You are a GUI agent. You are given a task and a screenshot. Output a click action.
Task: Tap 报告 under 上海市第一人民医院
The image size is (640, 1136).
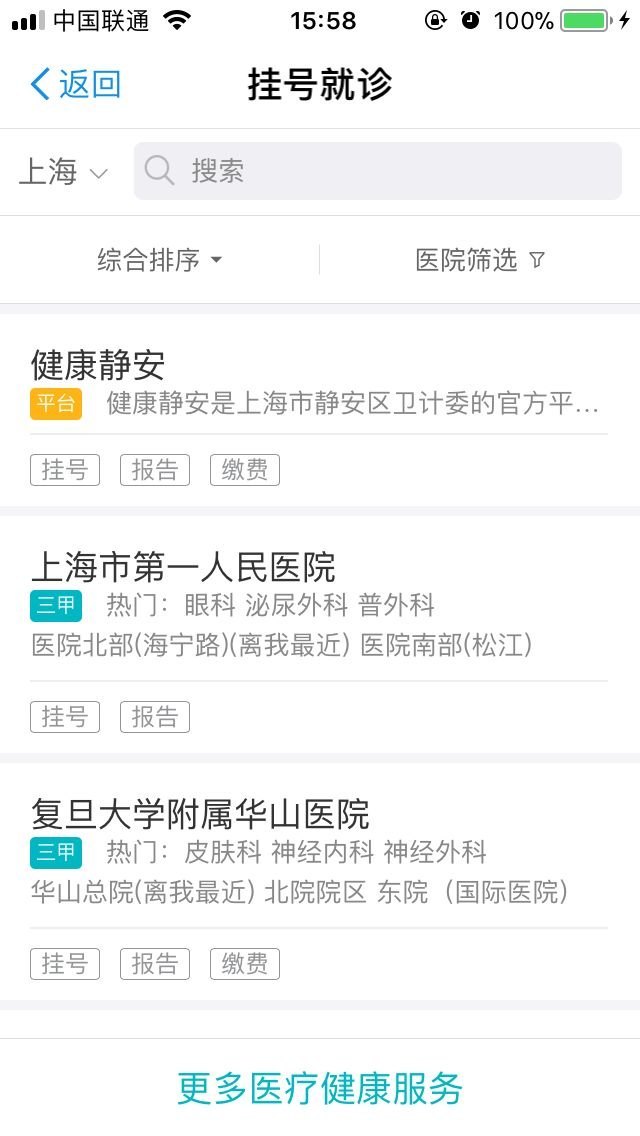(x=155, y=717)
